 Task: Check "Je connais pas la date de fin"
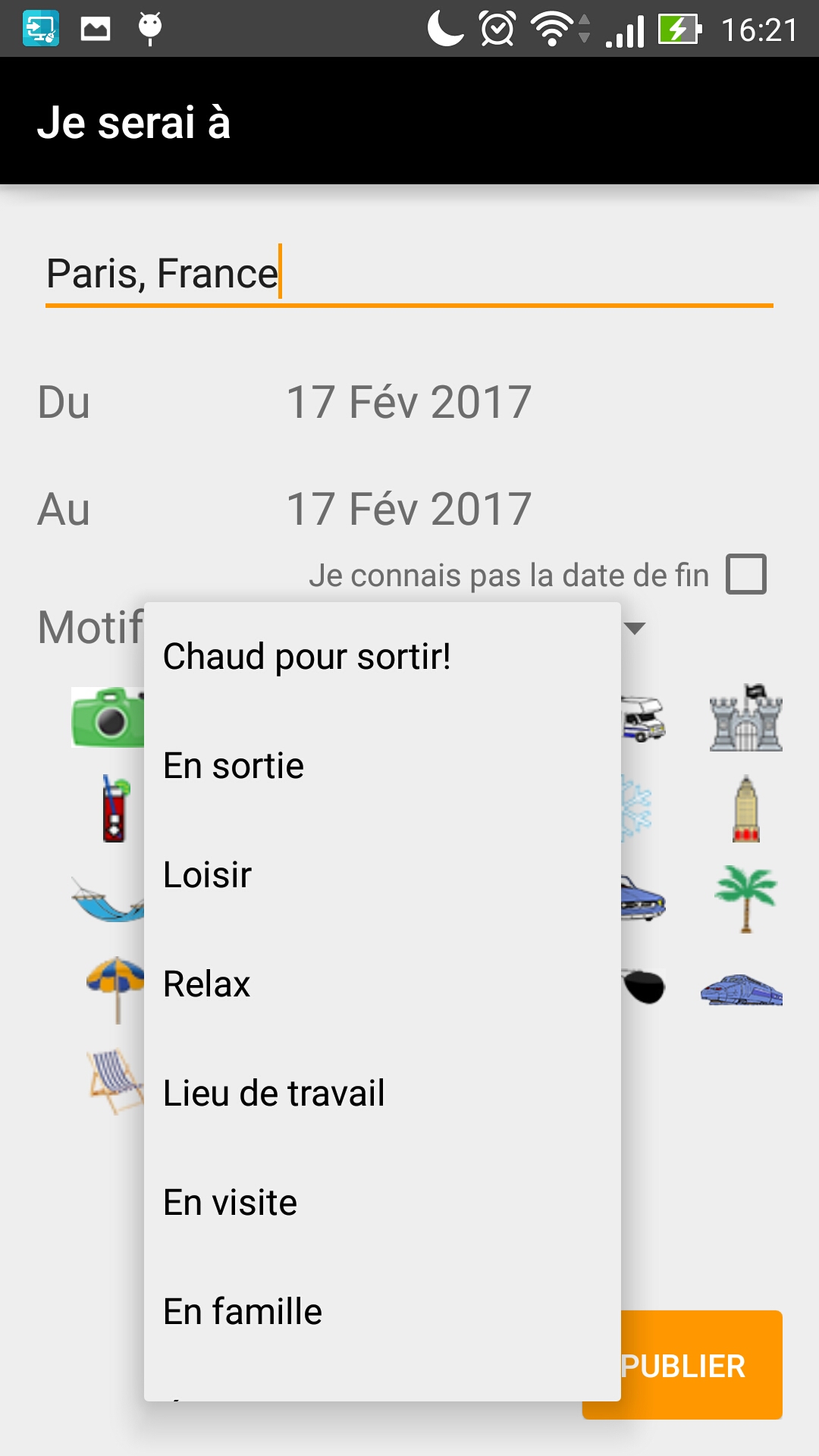tap(746, 574)
